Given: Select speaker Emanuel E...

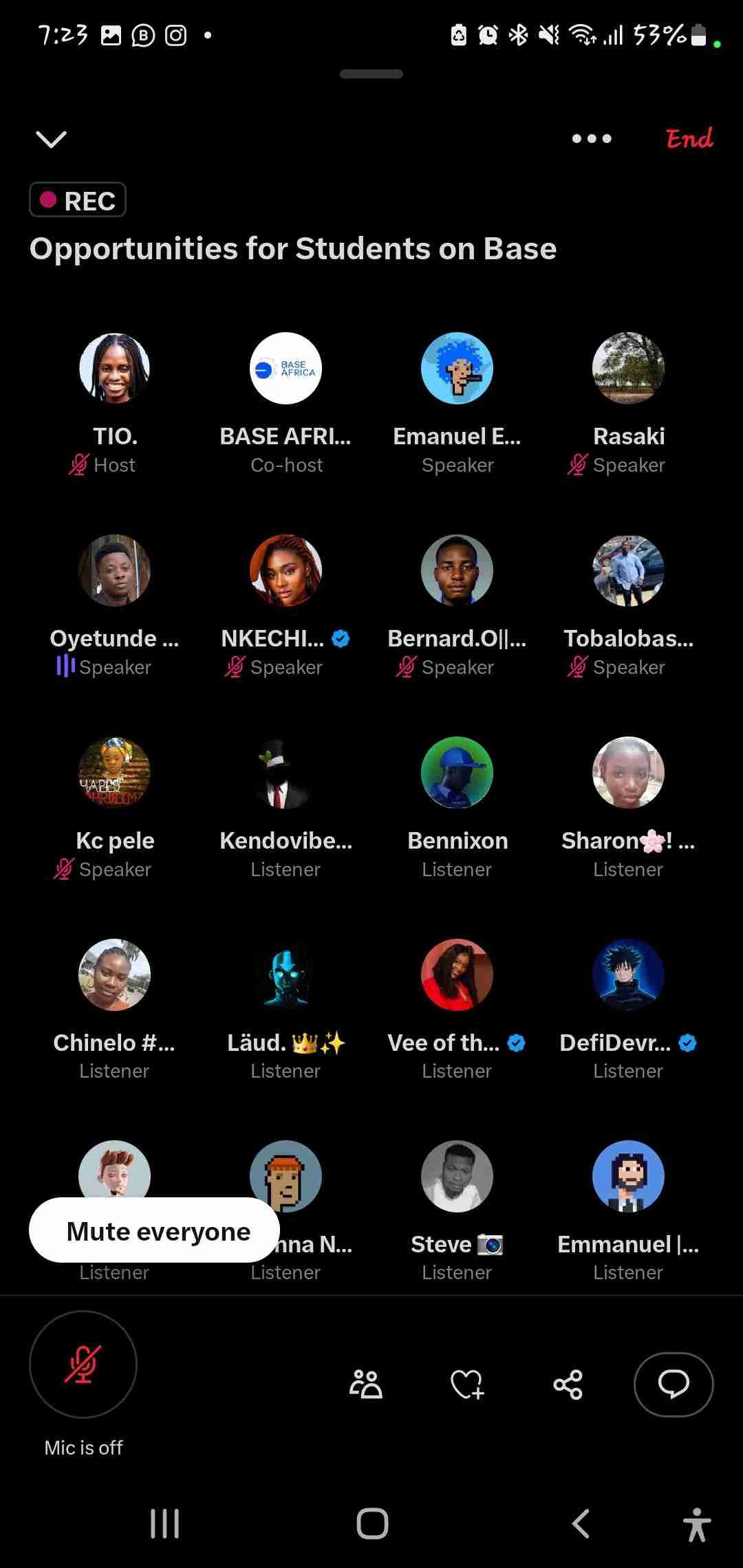Looking at the screenshot, I should click(457, 369).
